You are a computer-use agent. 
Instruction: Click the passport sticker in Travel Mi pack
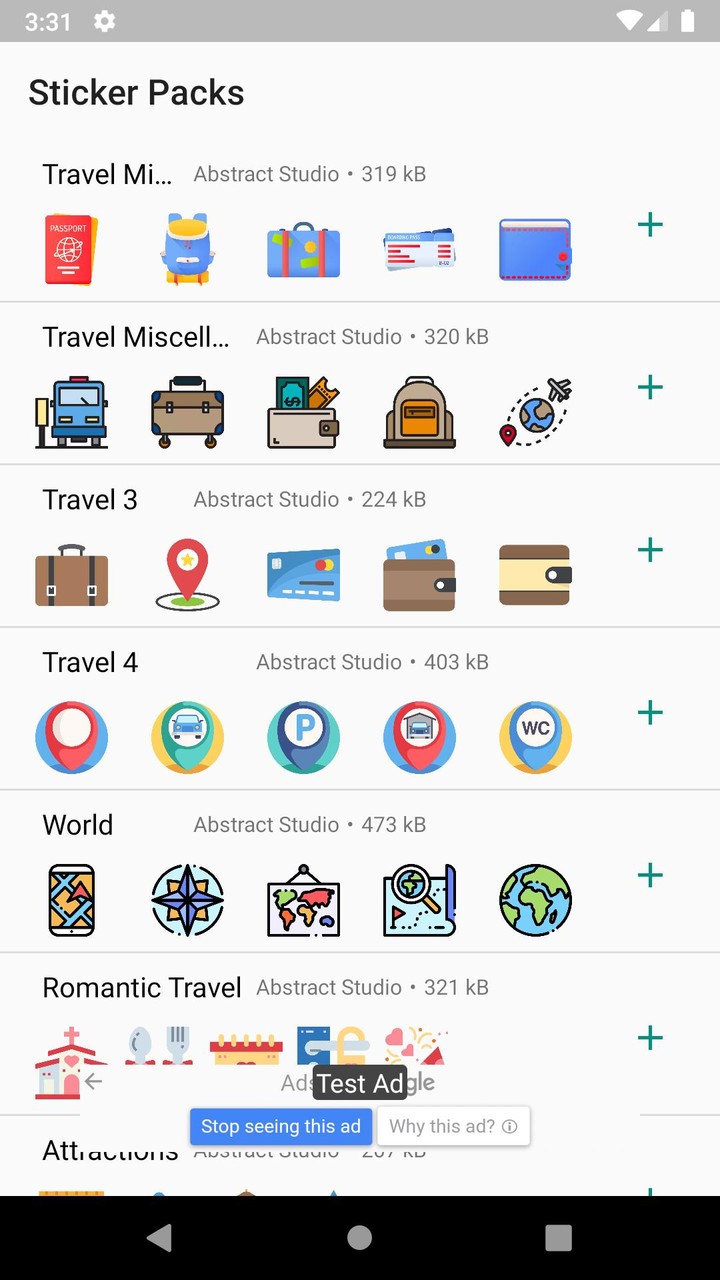click(x=70, y=250)
